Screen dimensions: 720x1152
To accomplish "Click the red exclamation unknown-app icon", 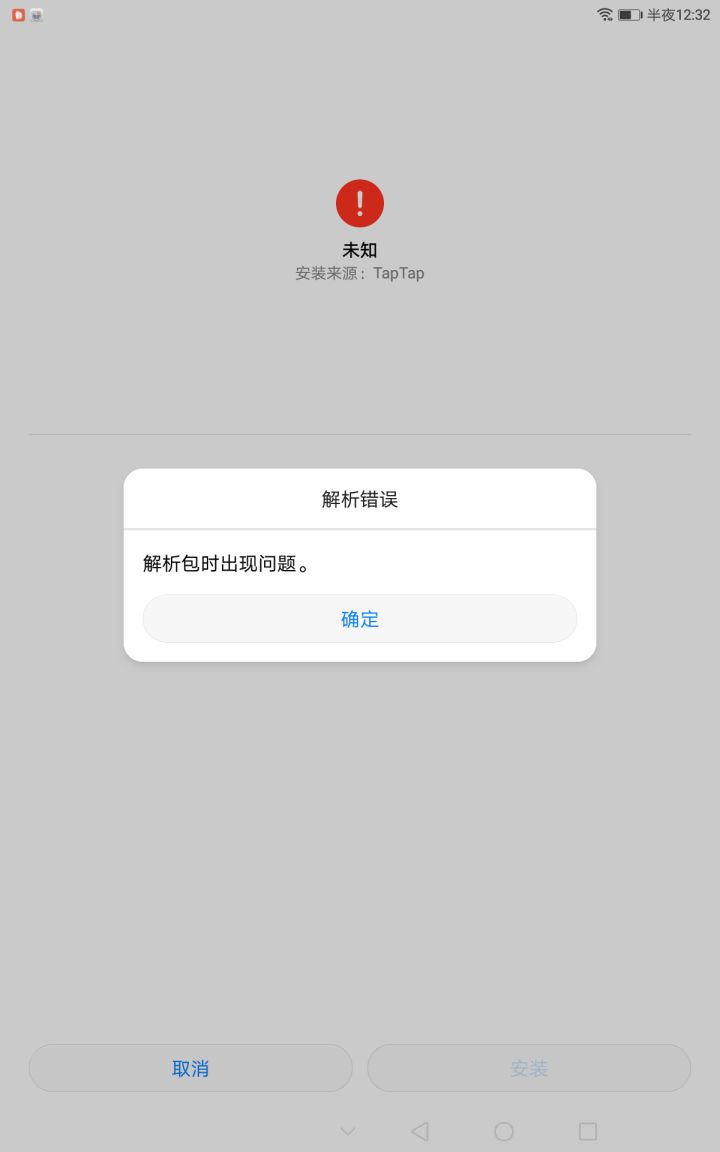I will (x=360, y=202).
